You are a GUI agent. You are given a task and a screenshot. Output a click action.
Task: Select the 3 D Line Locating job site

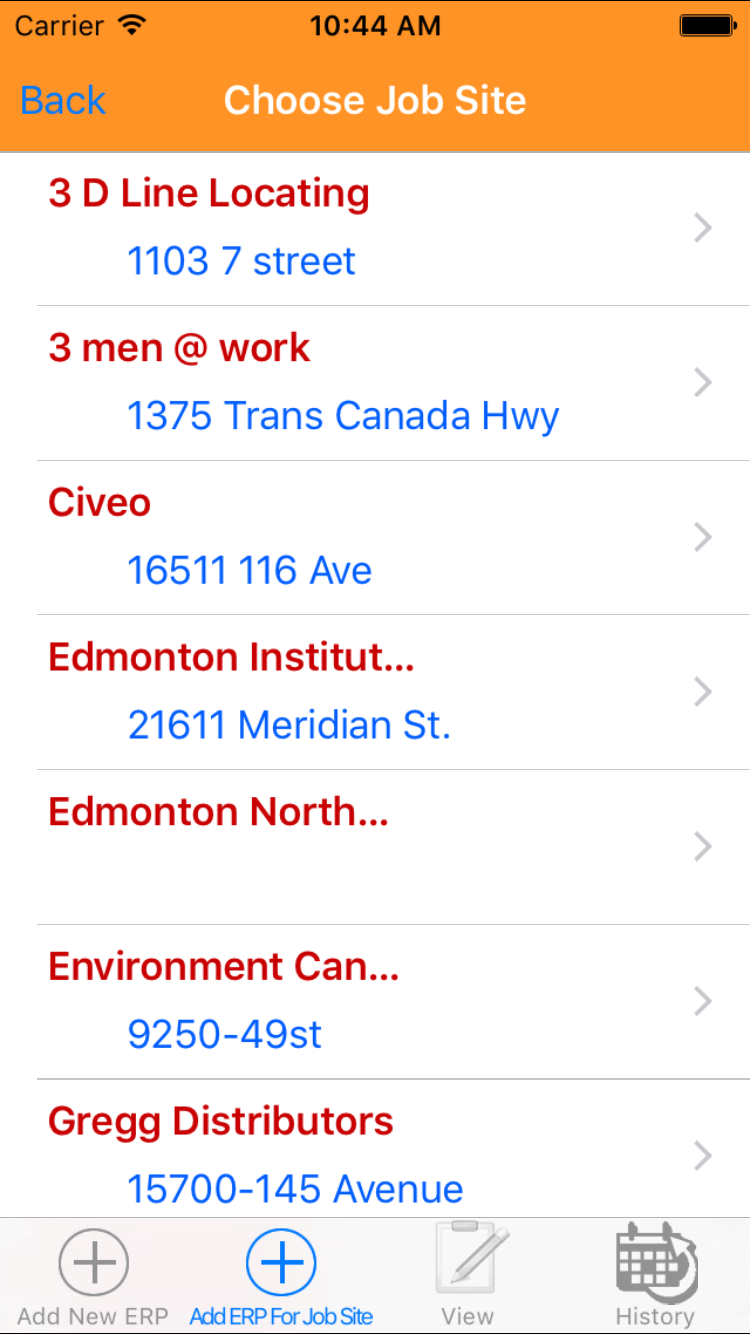coord(375,228)
